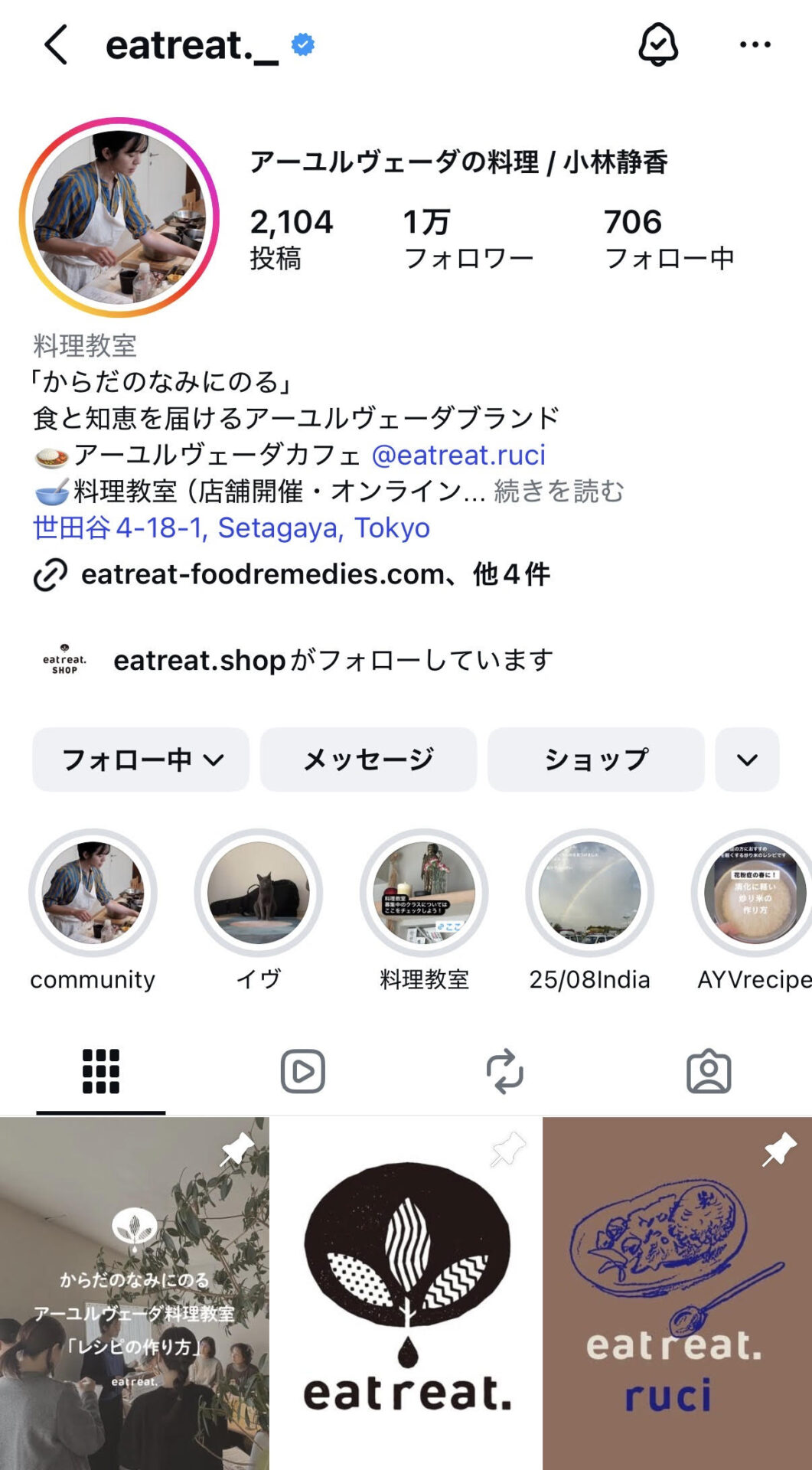Viewport: 812px width, 1470px height.
Task: Open the three-dot overflow menu
Action: 755,44
